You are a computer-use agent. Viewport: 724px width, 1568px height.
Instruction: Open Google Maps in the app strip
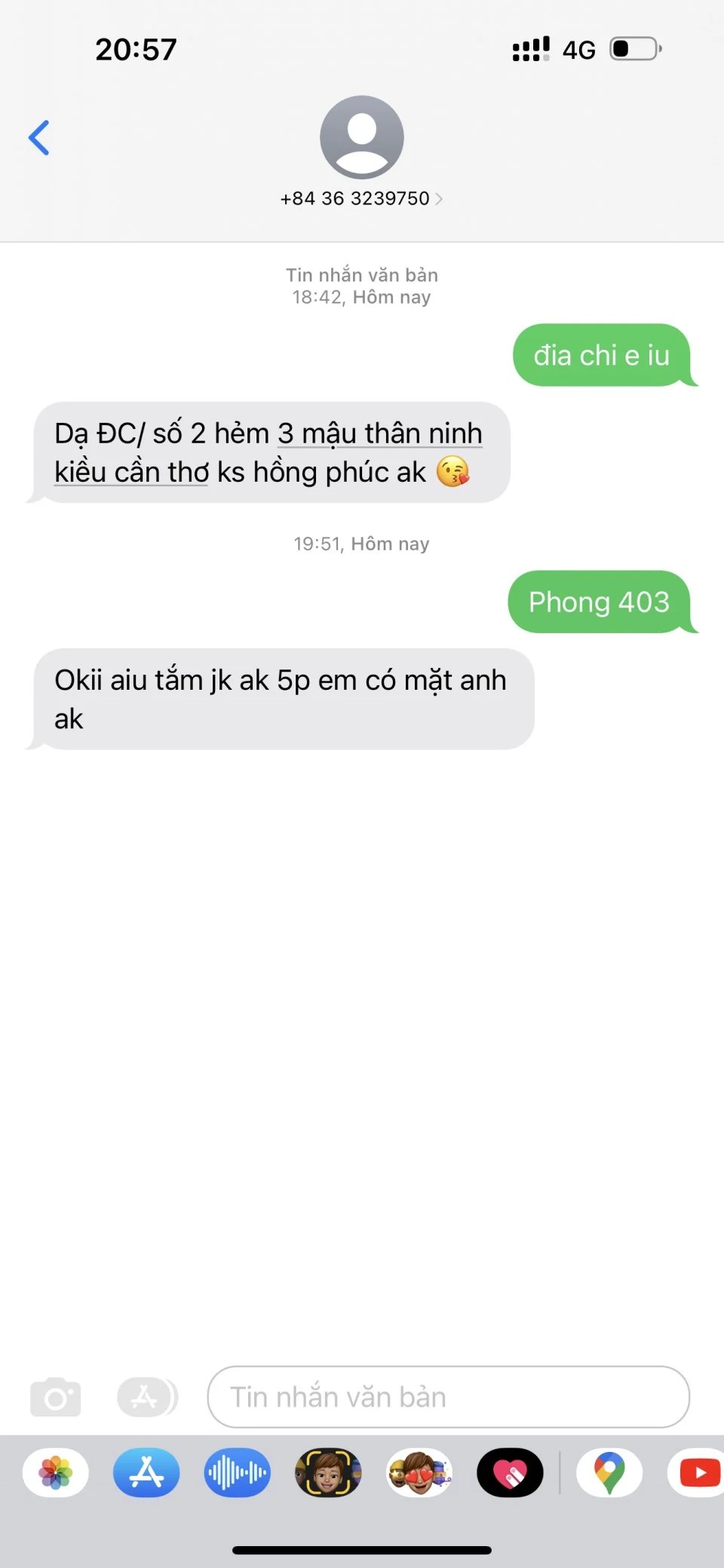point(609,1472)
